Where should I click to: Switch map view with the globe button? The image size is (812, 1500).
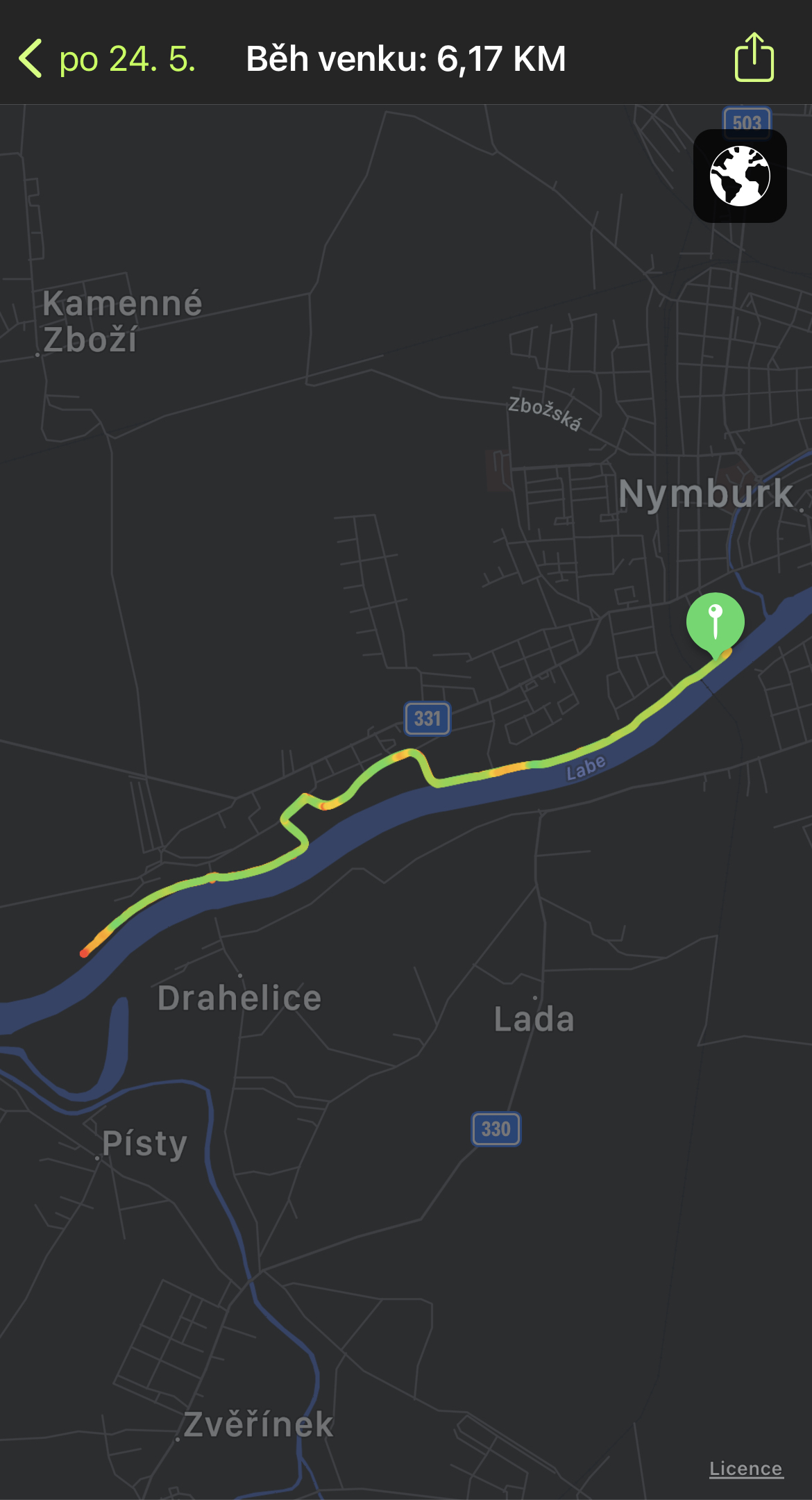pyautogui.click(x=740, y=176)
